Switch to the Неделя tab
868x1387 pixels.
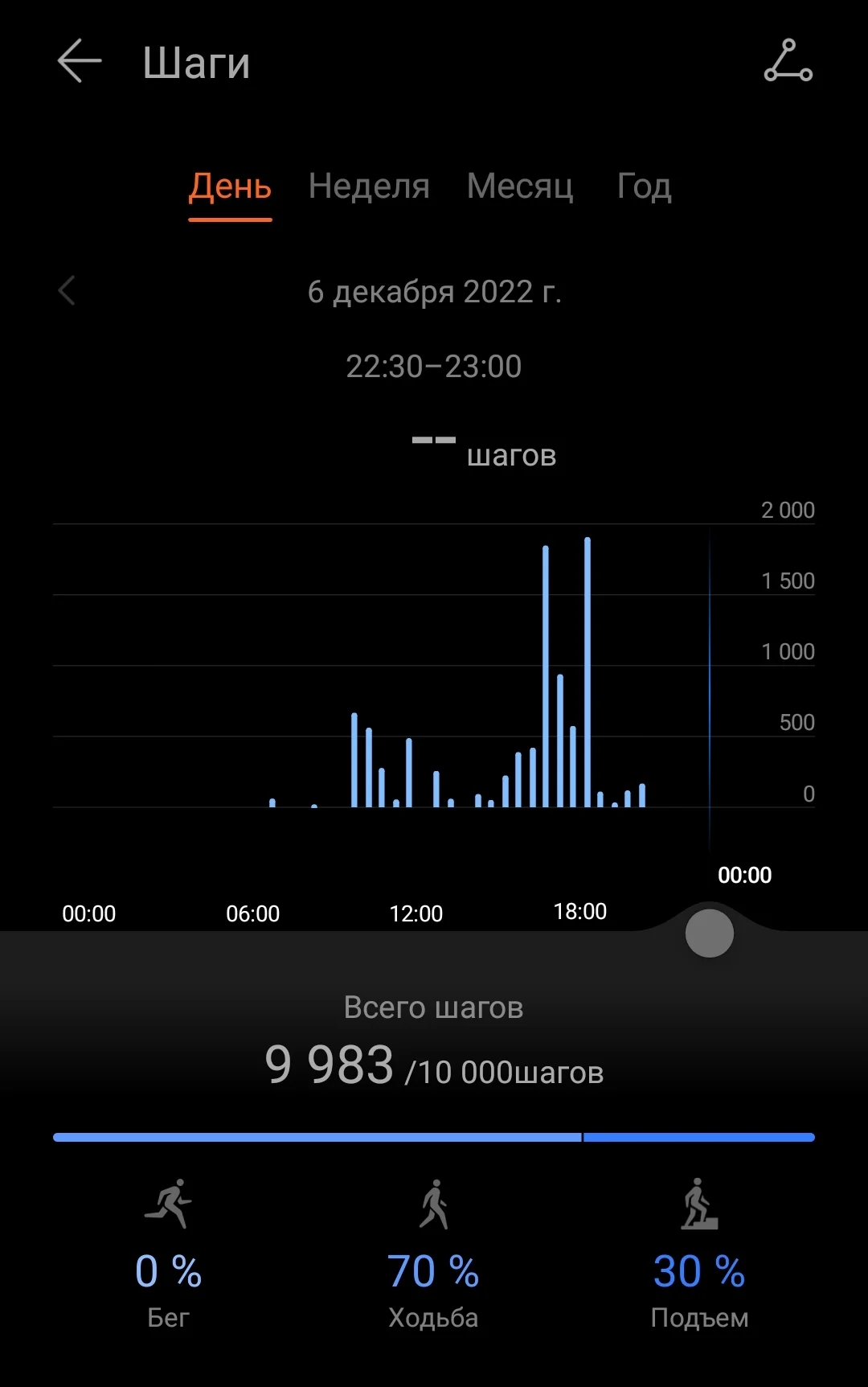click(x=369, y=187)
